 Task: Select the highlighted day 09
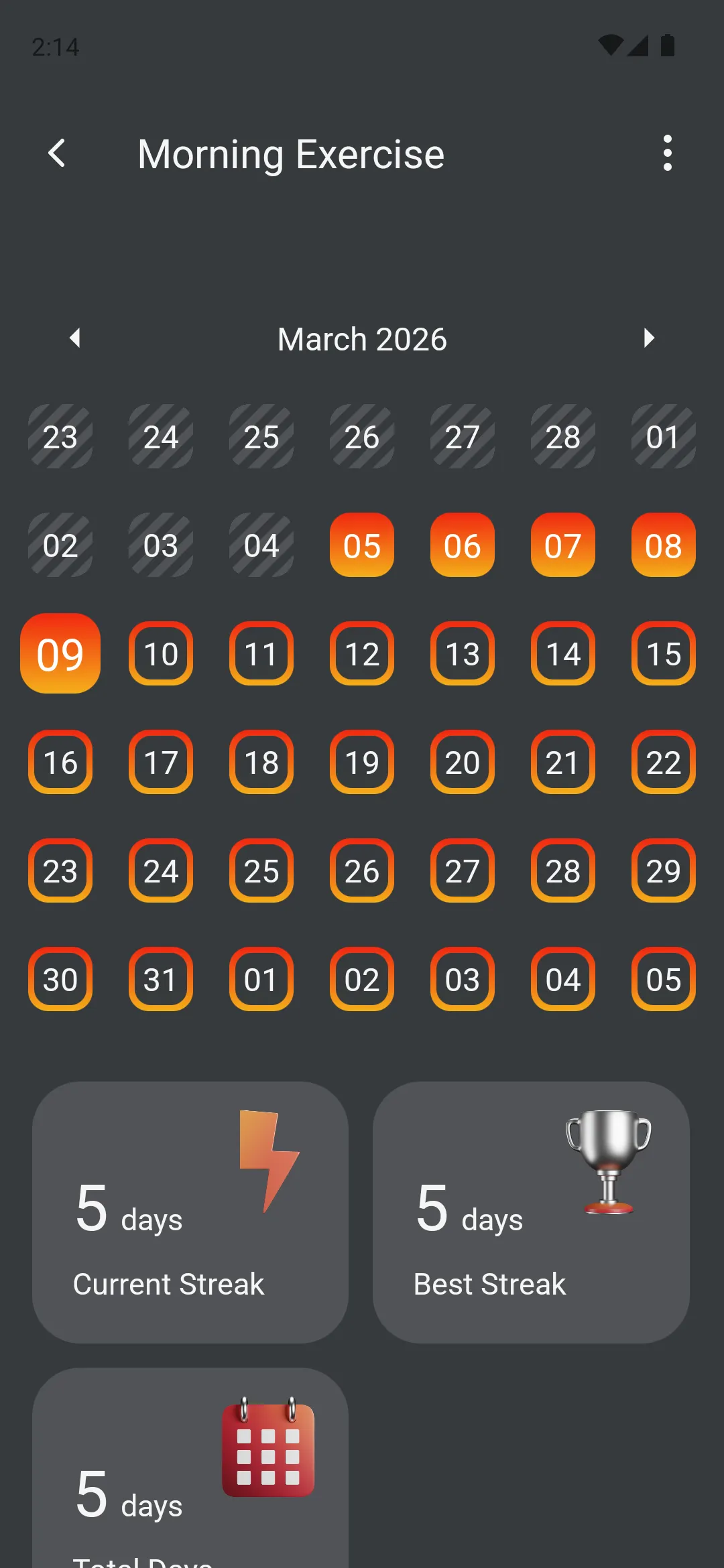tap(60, 653)
